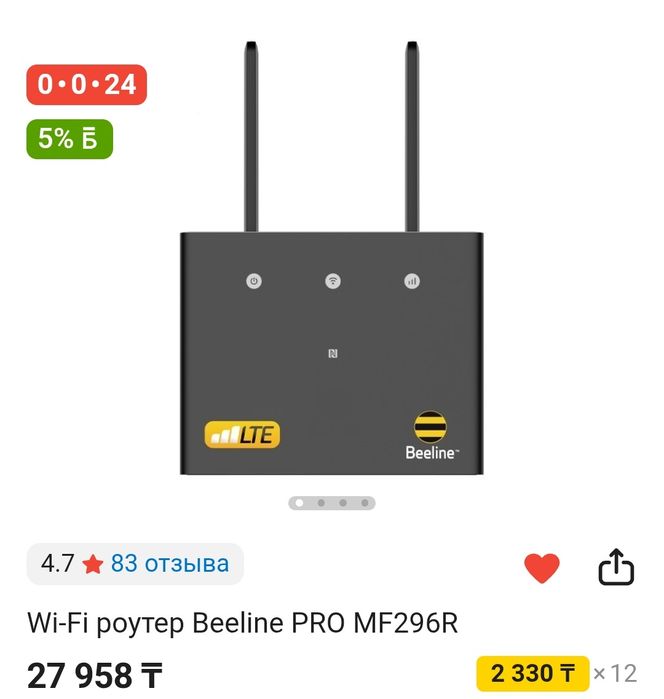Screen dimensions: 664x699
Task: Remove the router from favorites via heart
Action: point(542,568)
